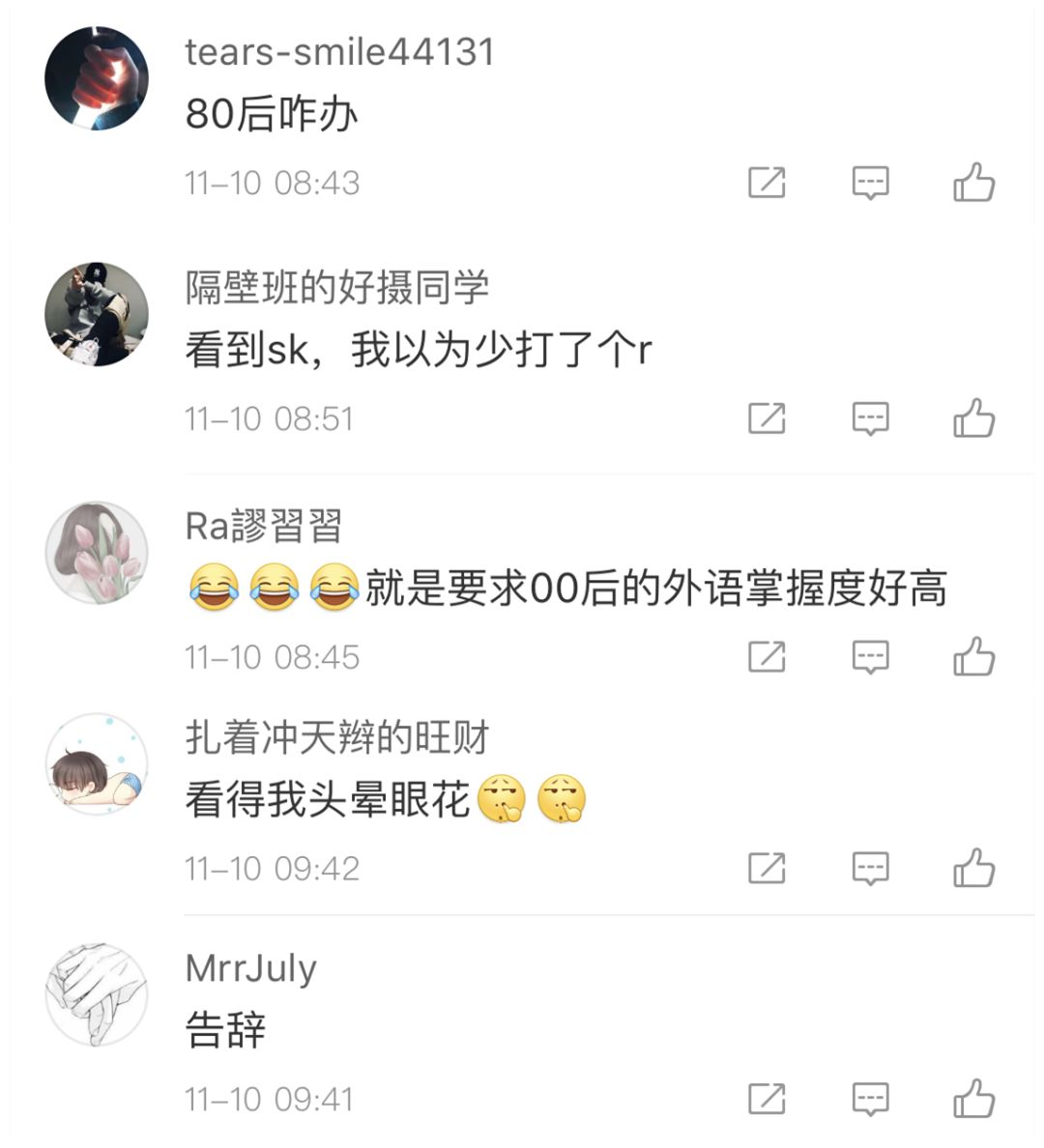Share Ra謬習習's comment using the forward icon

tap(768, 657)
